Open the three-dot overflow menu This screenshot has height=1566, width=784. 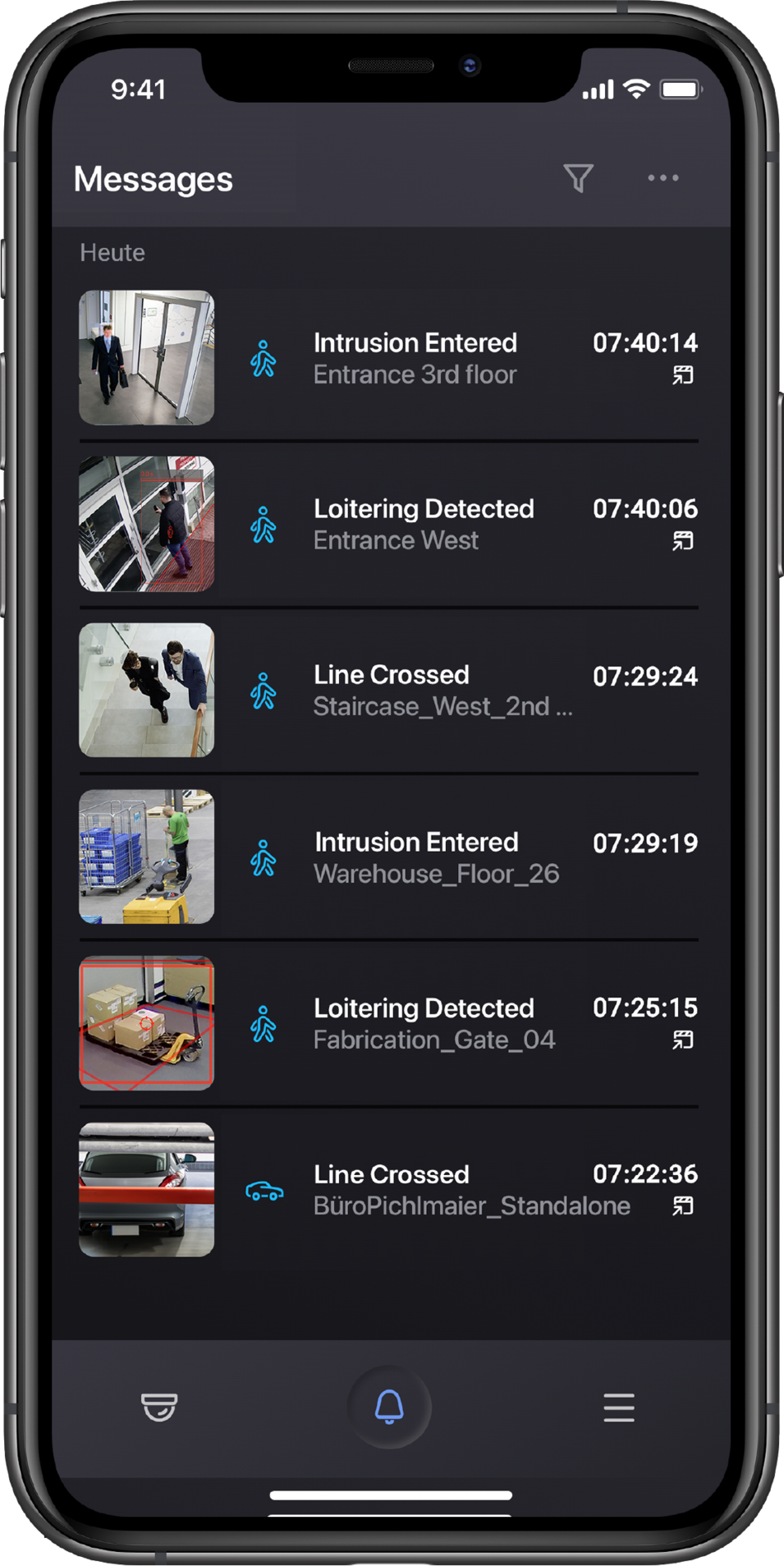(x=663, y=178)
